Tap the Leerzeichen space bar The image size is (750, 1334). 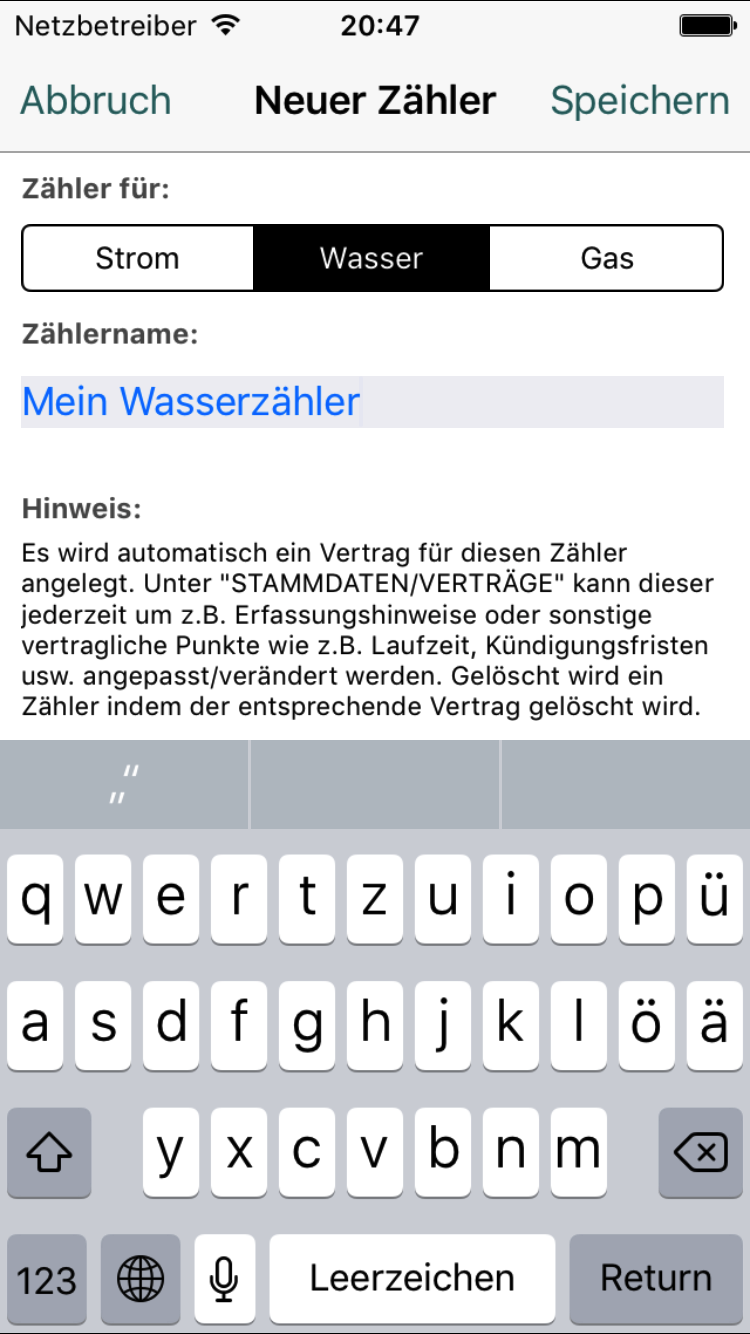(x=412, y=1279)
